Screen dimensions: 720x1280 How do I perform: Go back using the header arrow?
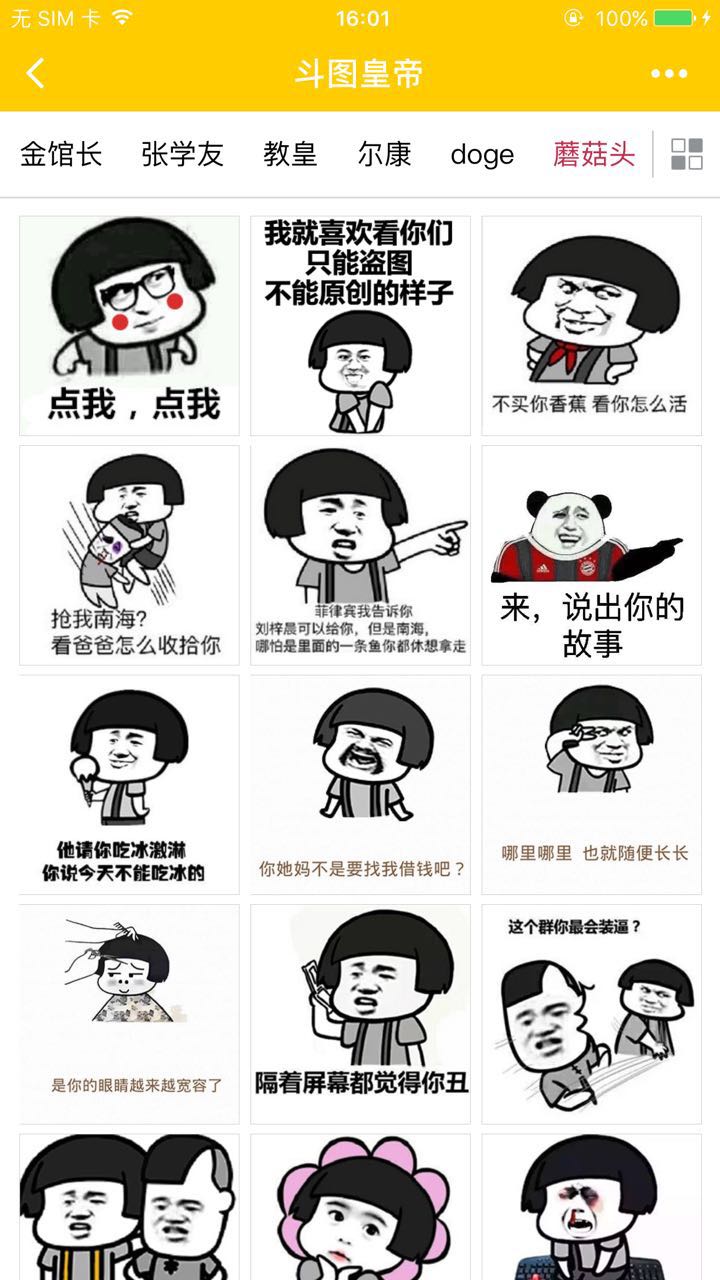(36, 73)
